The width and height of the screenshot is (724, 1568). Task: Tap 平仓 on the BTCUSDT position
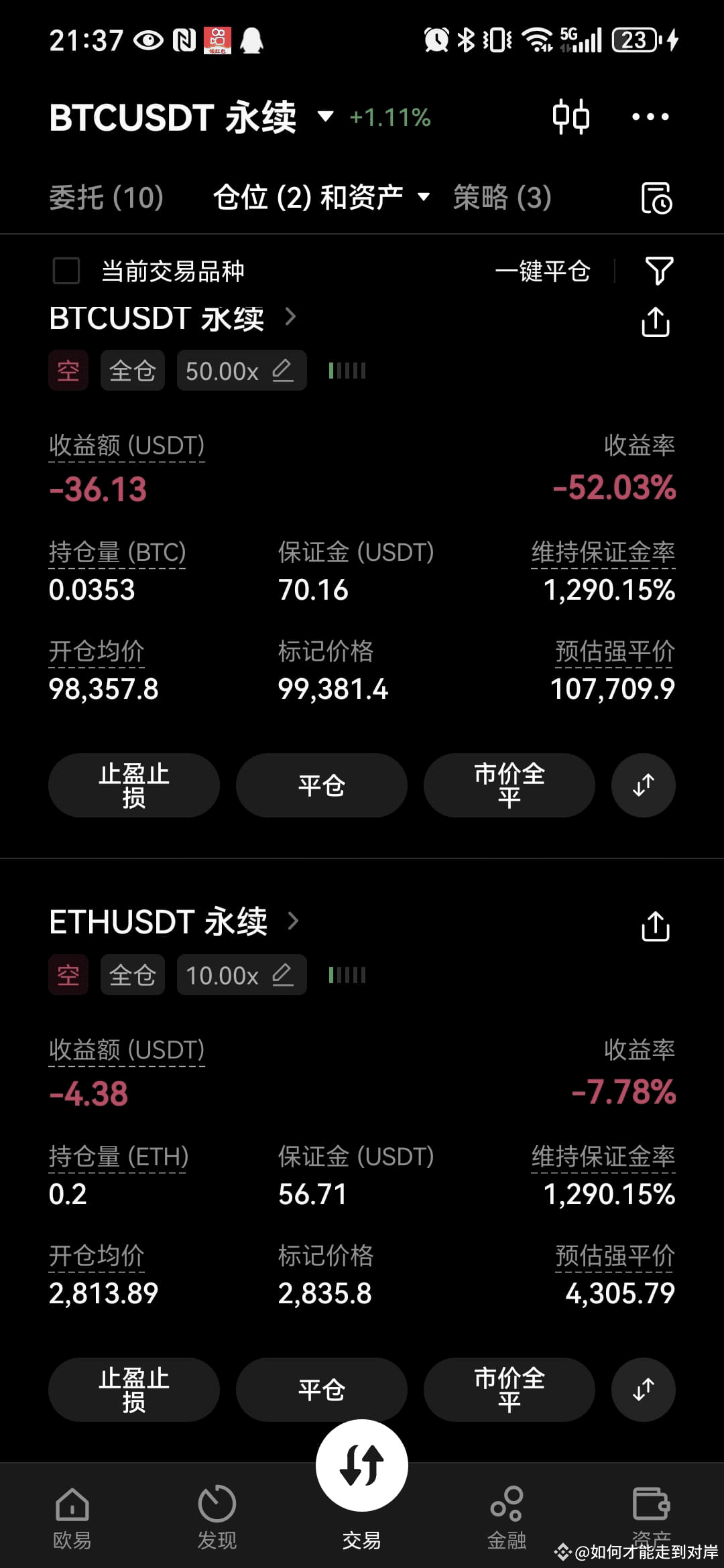click(x=322, y=785)
